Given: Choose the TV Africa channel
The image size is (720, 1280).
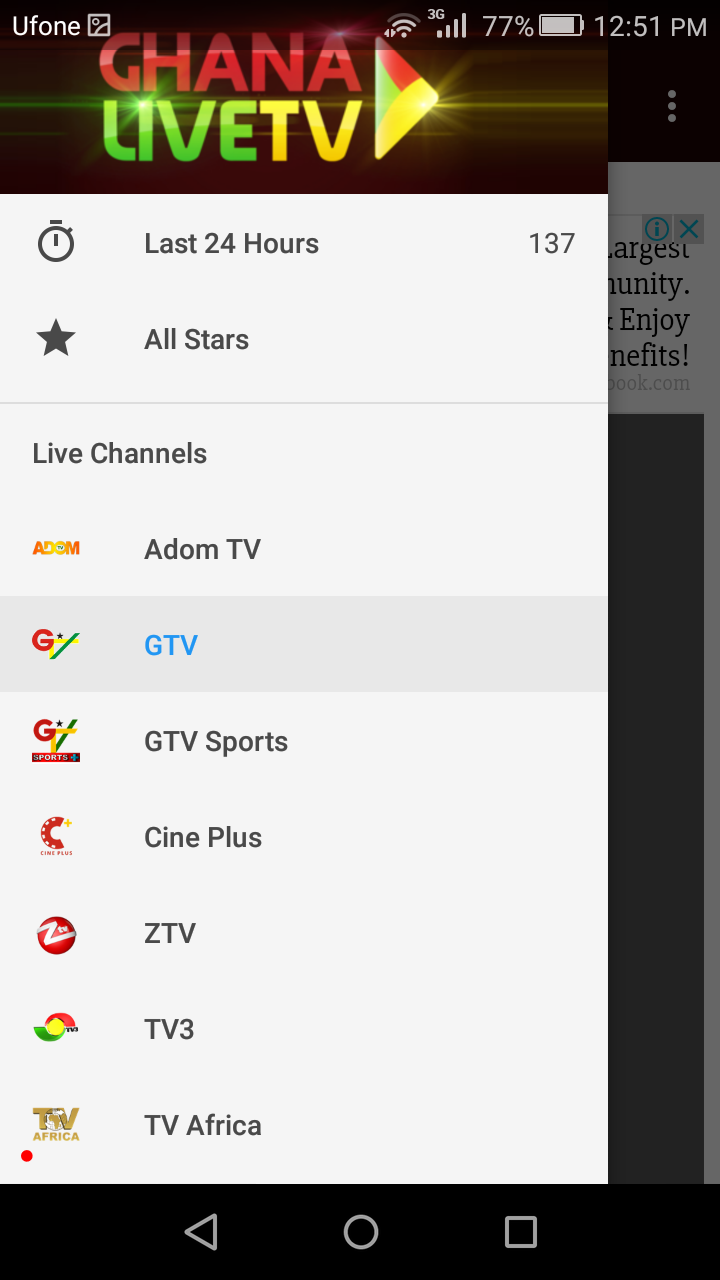Looking at the screenshot, I should (304, 1125).
